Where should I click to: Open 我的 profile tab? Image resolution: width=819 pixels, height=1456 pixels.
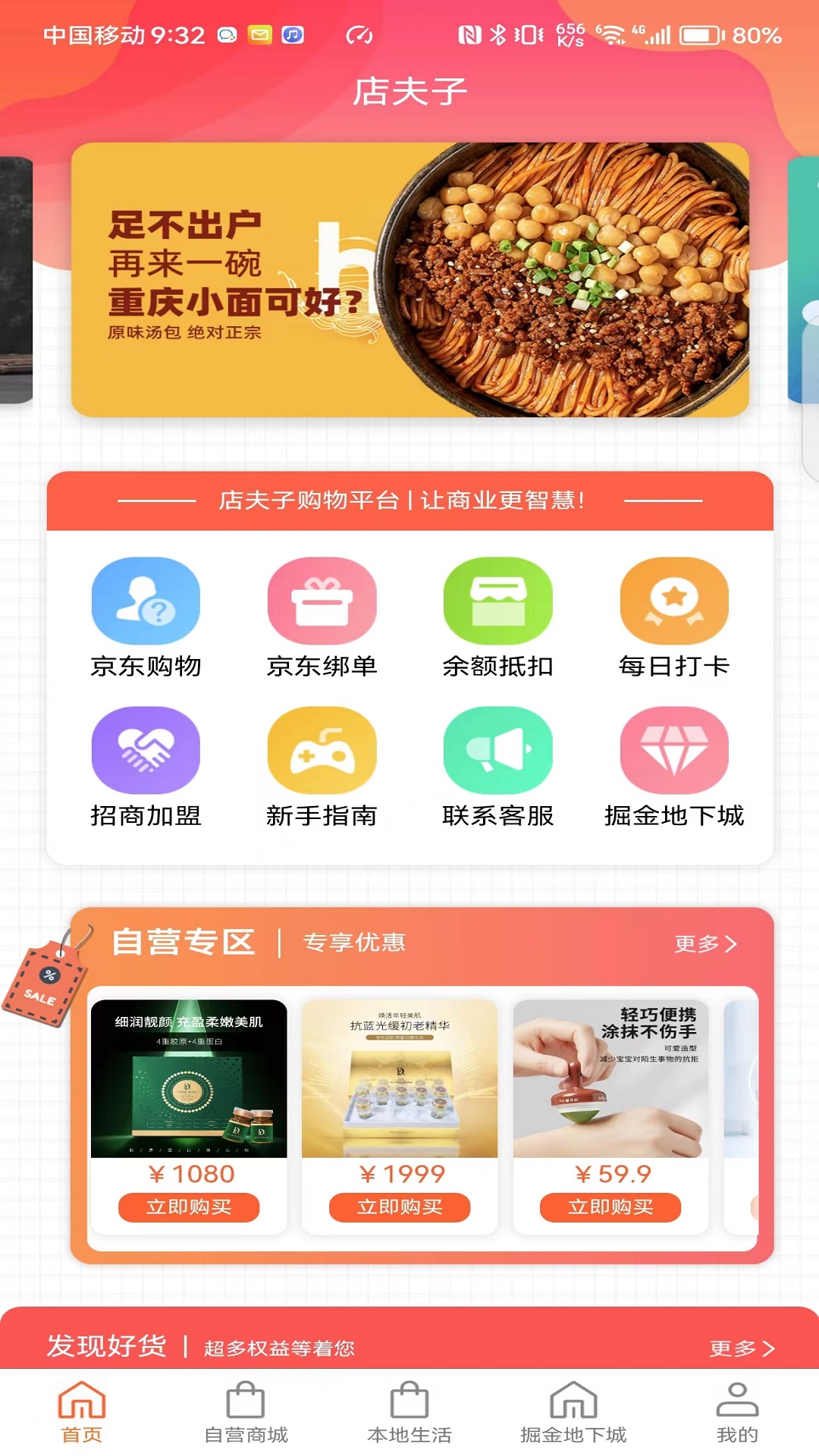click(x=737, y=1412)
